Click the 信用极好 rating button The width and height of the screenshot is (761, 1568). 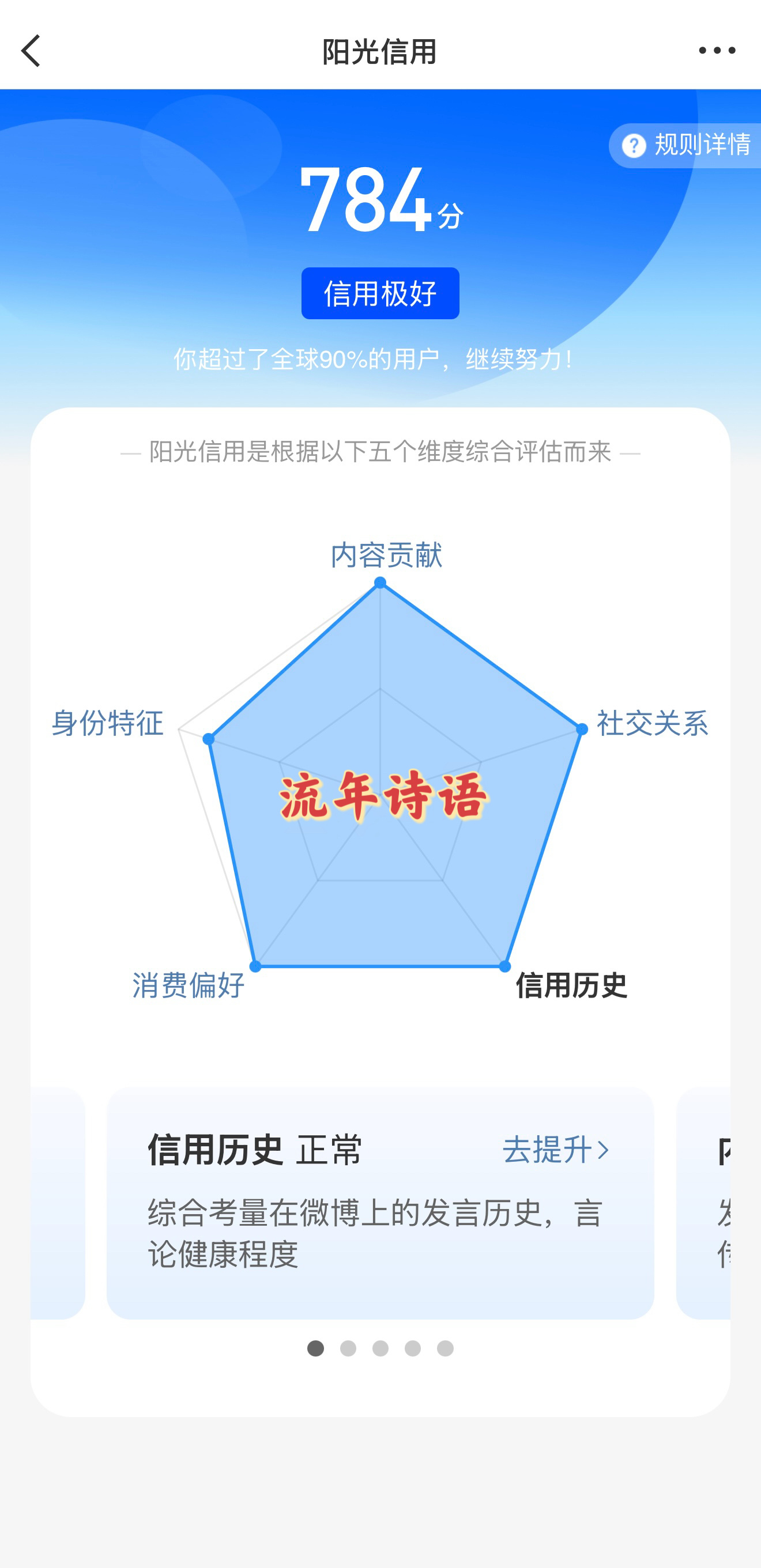380,294
